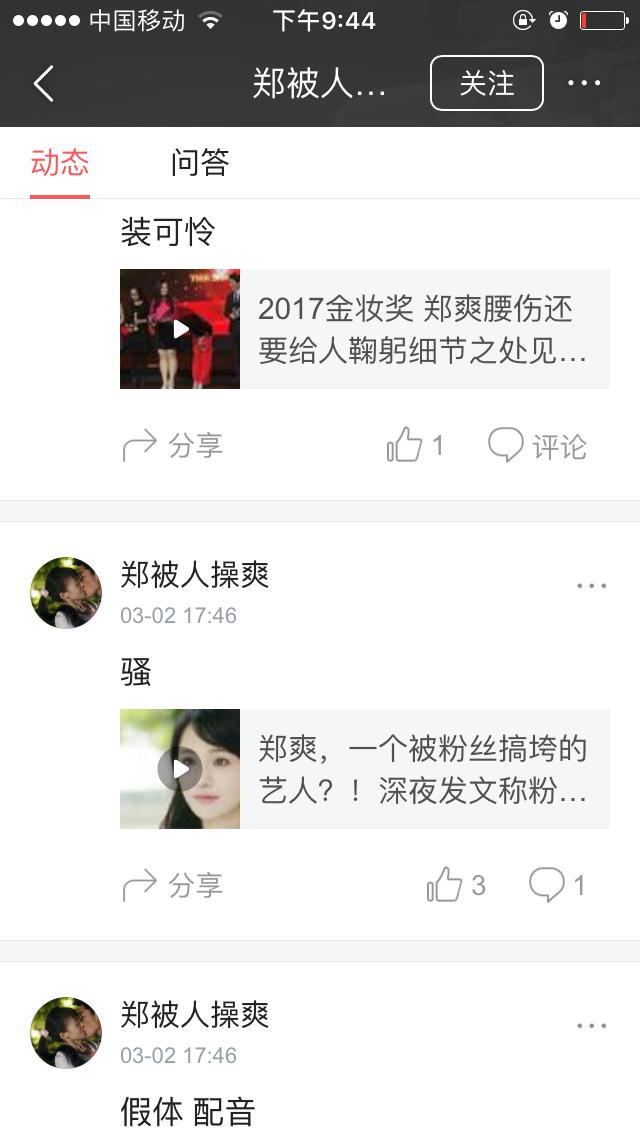Viewport: 640px width, 1136px height.
Task: Open more options for the 假体 配音 post
Action: point(591,1026)
